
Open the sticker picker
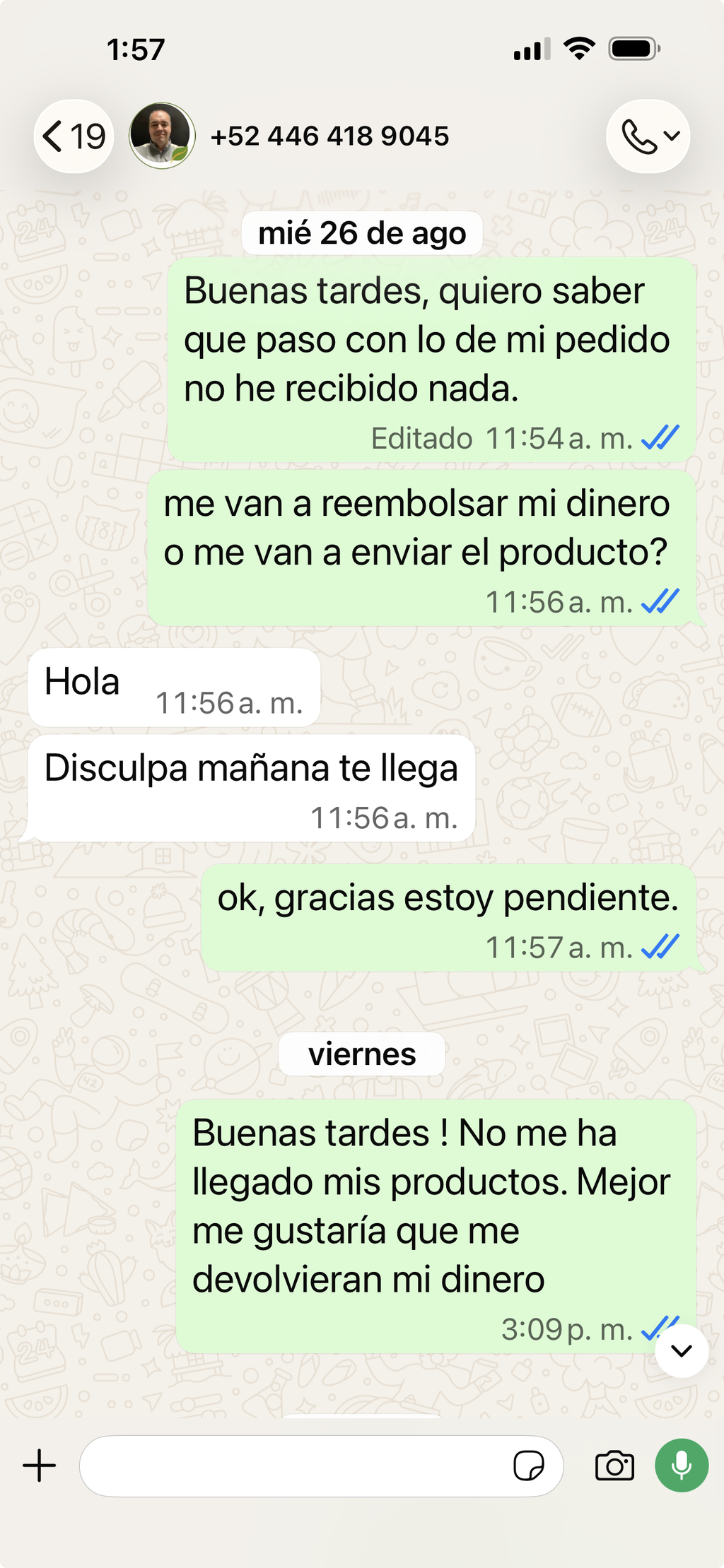click(528, 1466)
